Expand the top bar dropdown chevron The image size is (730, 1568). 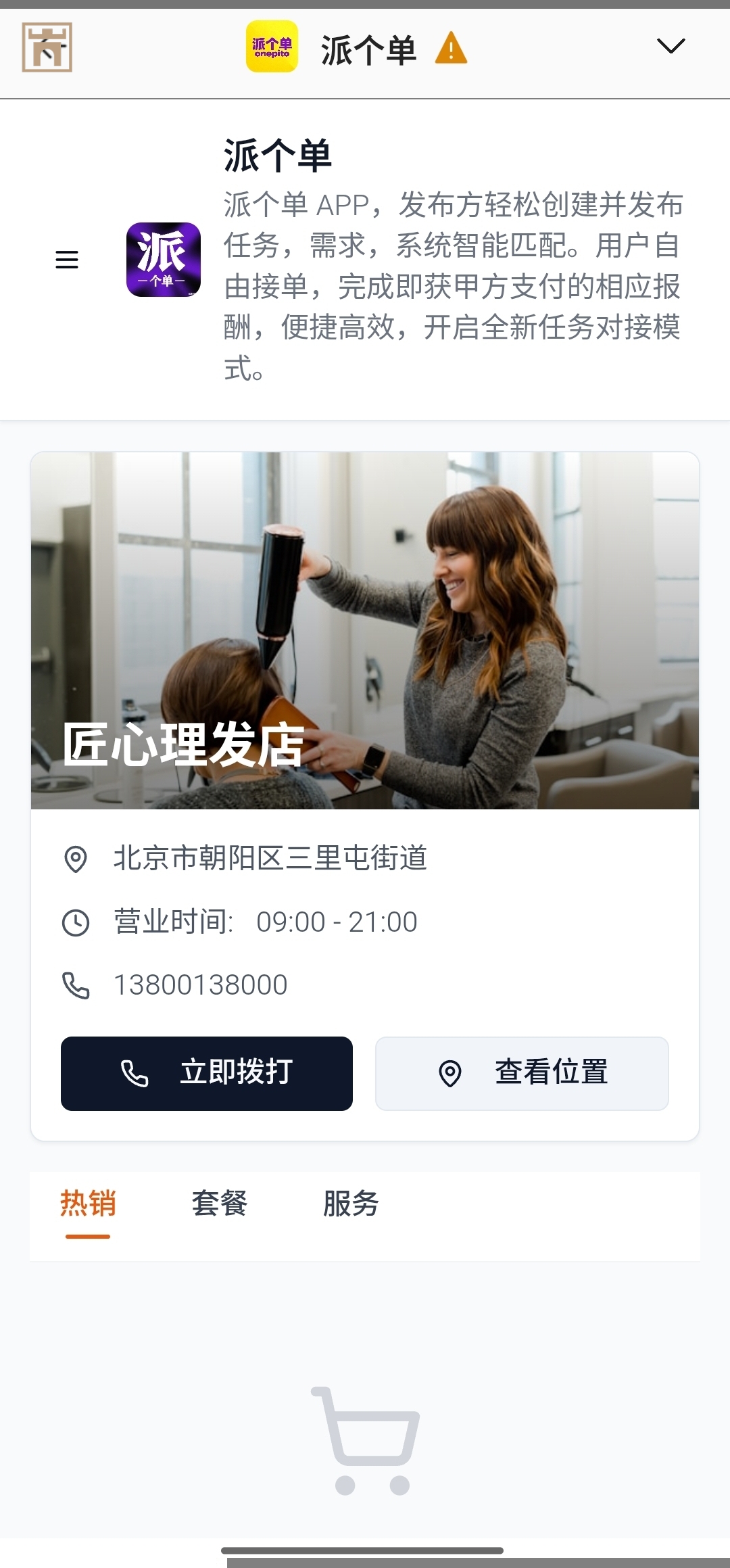point(671,46)
